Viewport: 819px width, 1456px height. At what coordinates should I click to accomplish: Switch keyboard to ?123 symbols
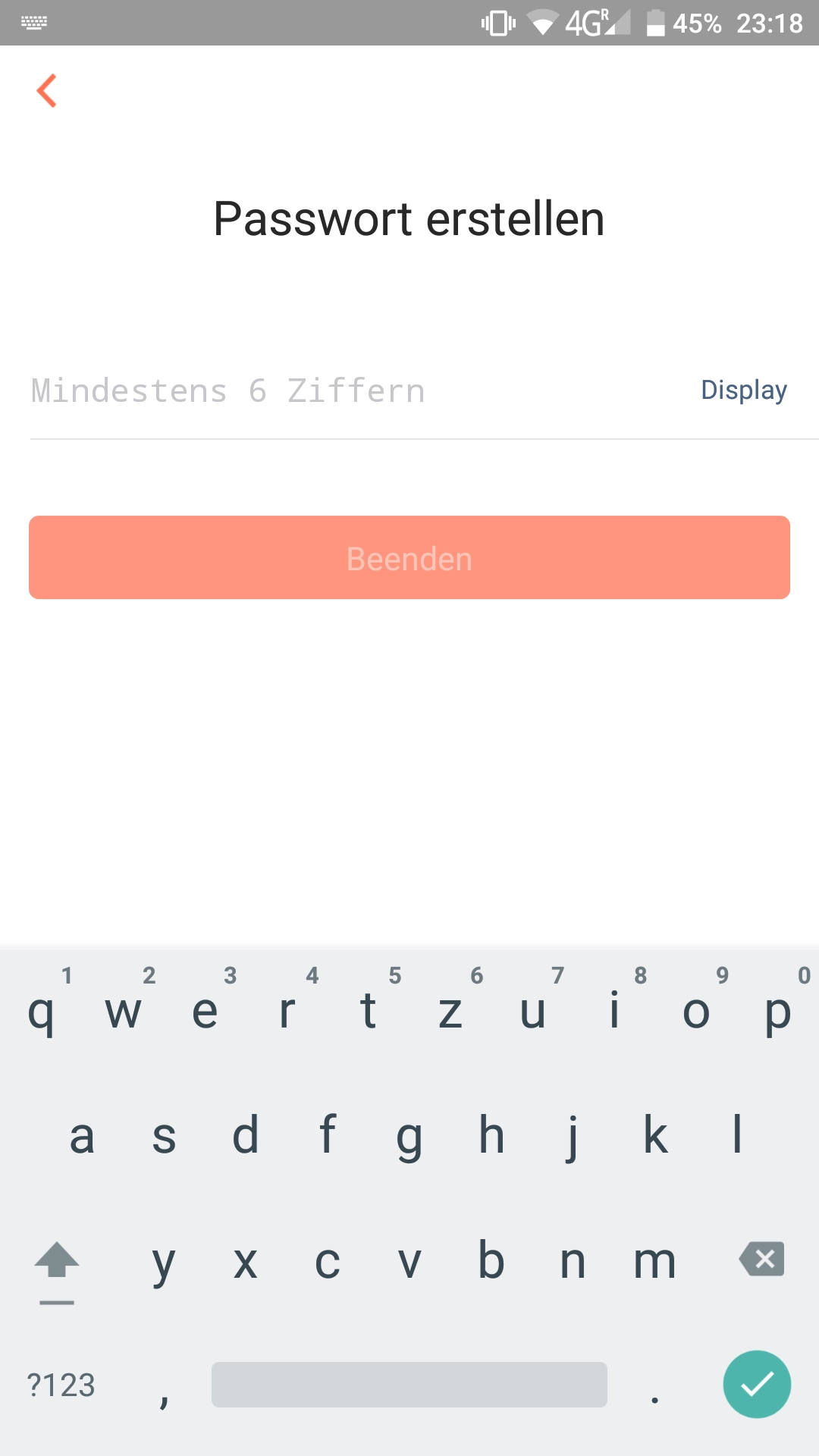[x=61, y=1385]
